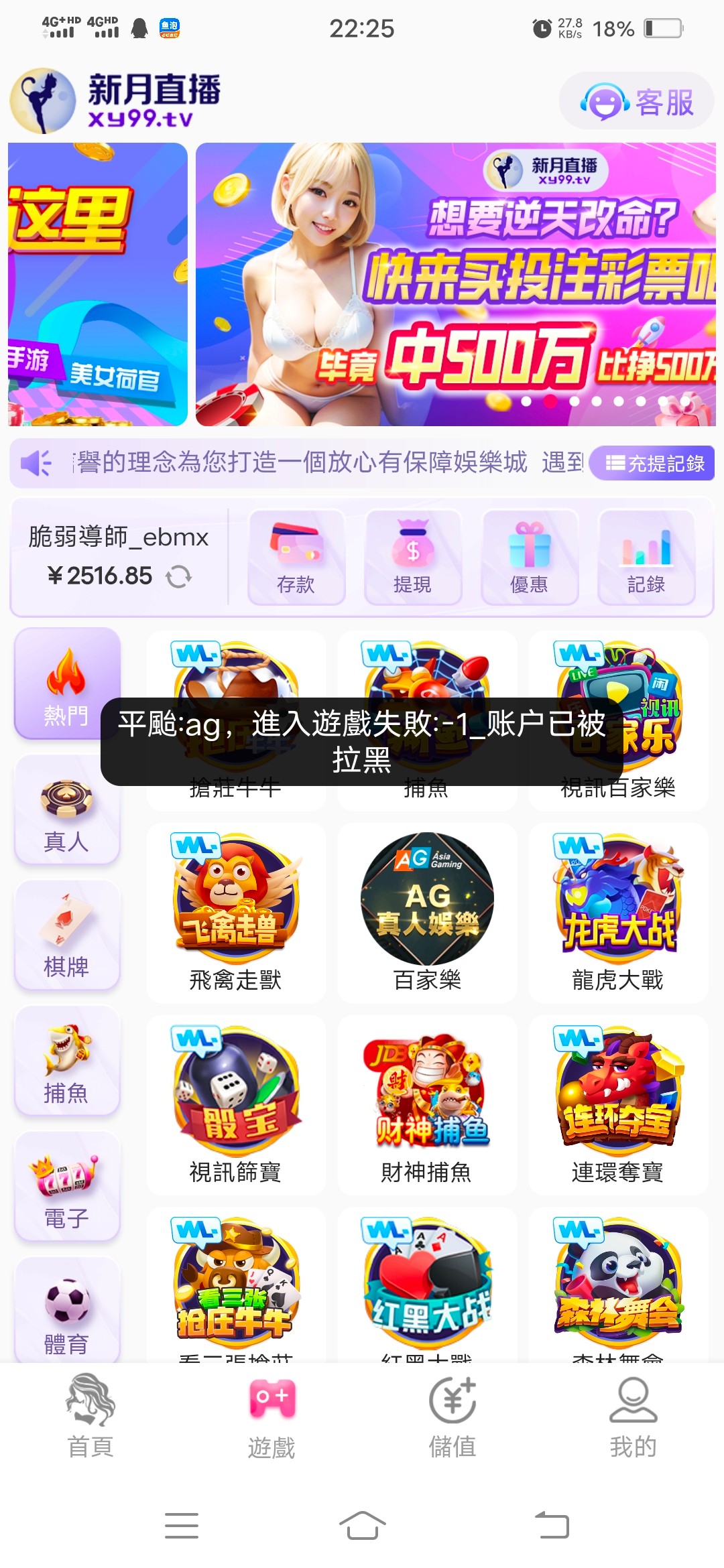The height and width of the screenshot is (1568, 724).
Task: Open 存款 deposit
Action: 296,558
